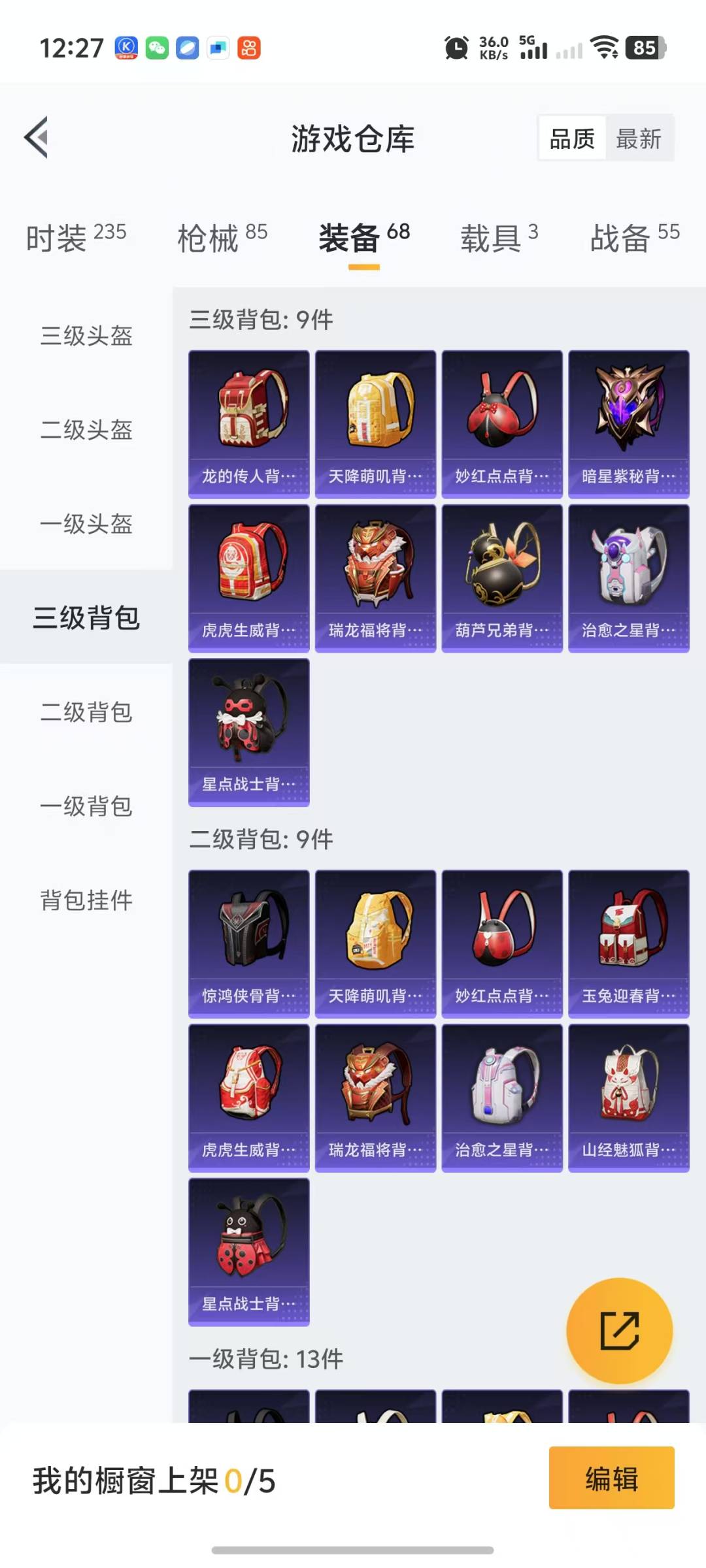
Task: Jump to 一级头盔 category
Action: pyautogui.click(x=86, y=524)
